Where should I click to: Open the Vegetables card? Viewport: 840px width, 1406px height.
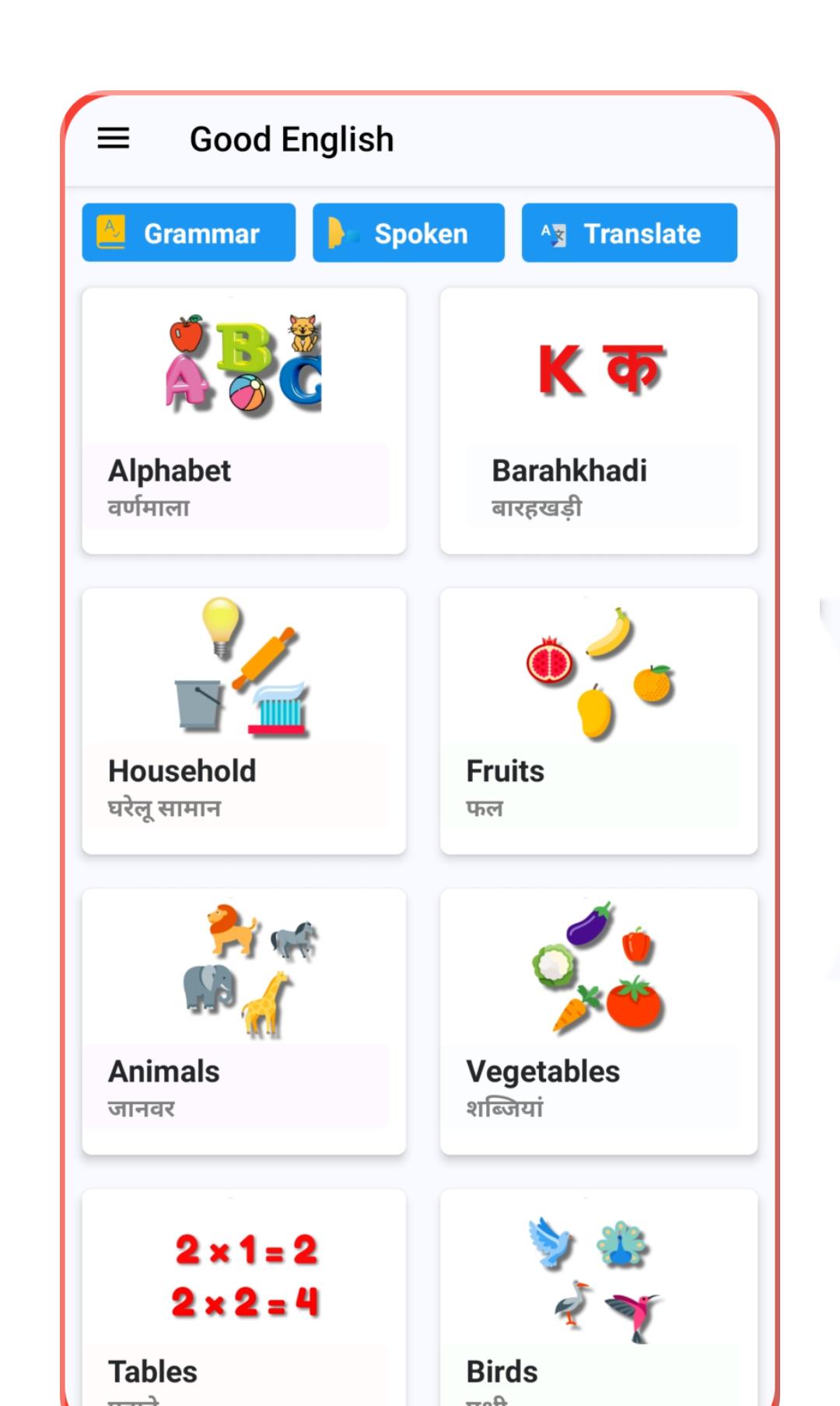598,1022
